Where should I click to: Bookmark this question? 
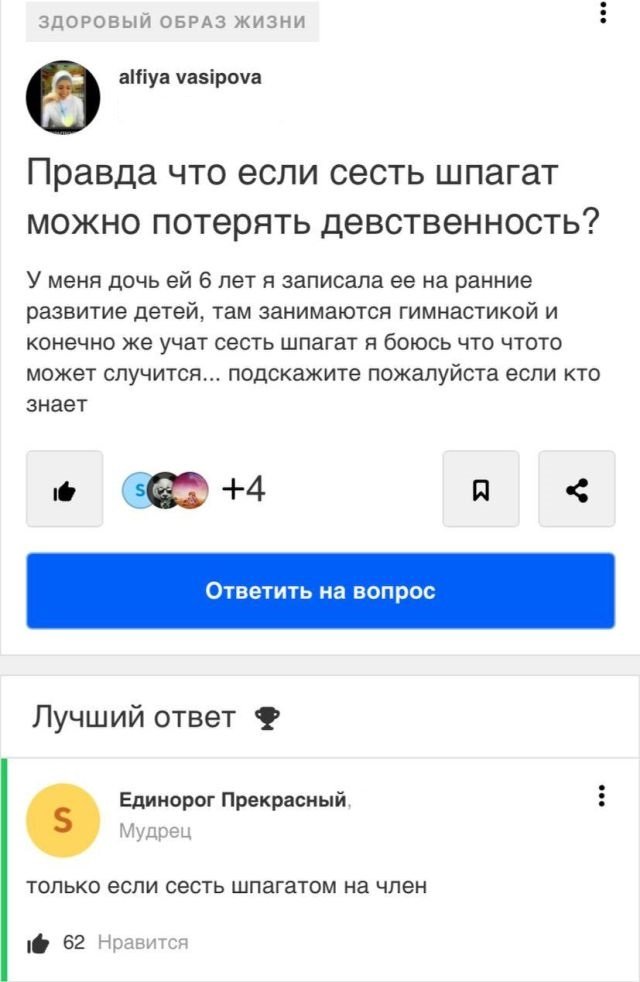tap(481, 489)
